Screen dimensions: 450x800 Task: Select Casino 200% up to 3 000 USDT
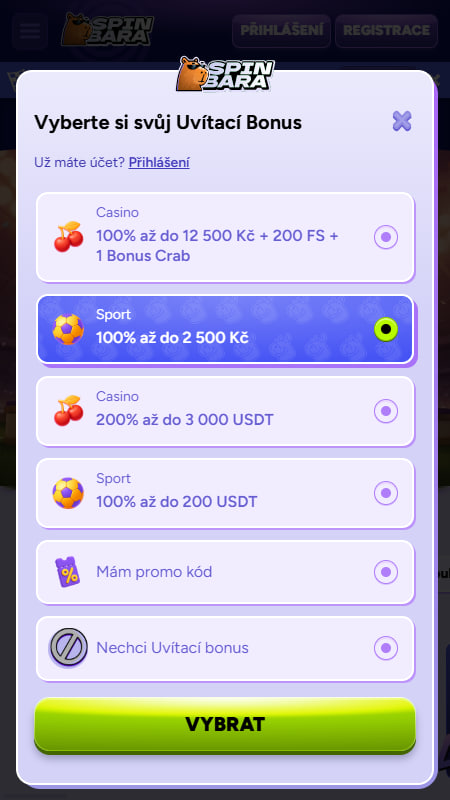[225, 411]
